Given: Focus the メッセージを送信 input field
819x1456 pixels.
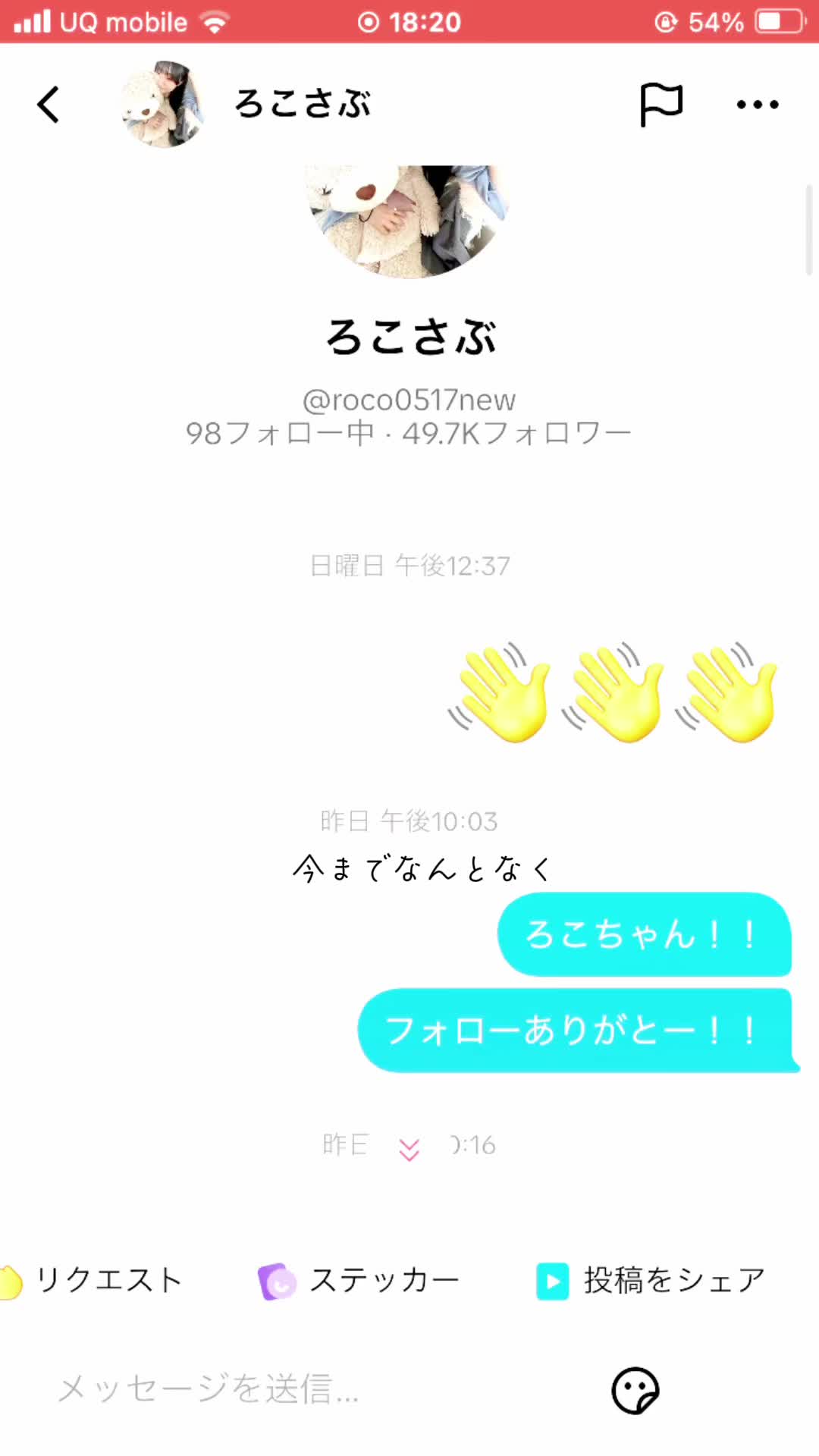Looking at the screenshot, I should click(303, 1389).
